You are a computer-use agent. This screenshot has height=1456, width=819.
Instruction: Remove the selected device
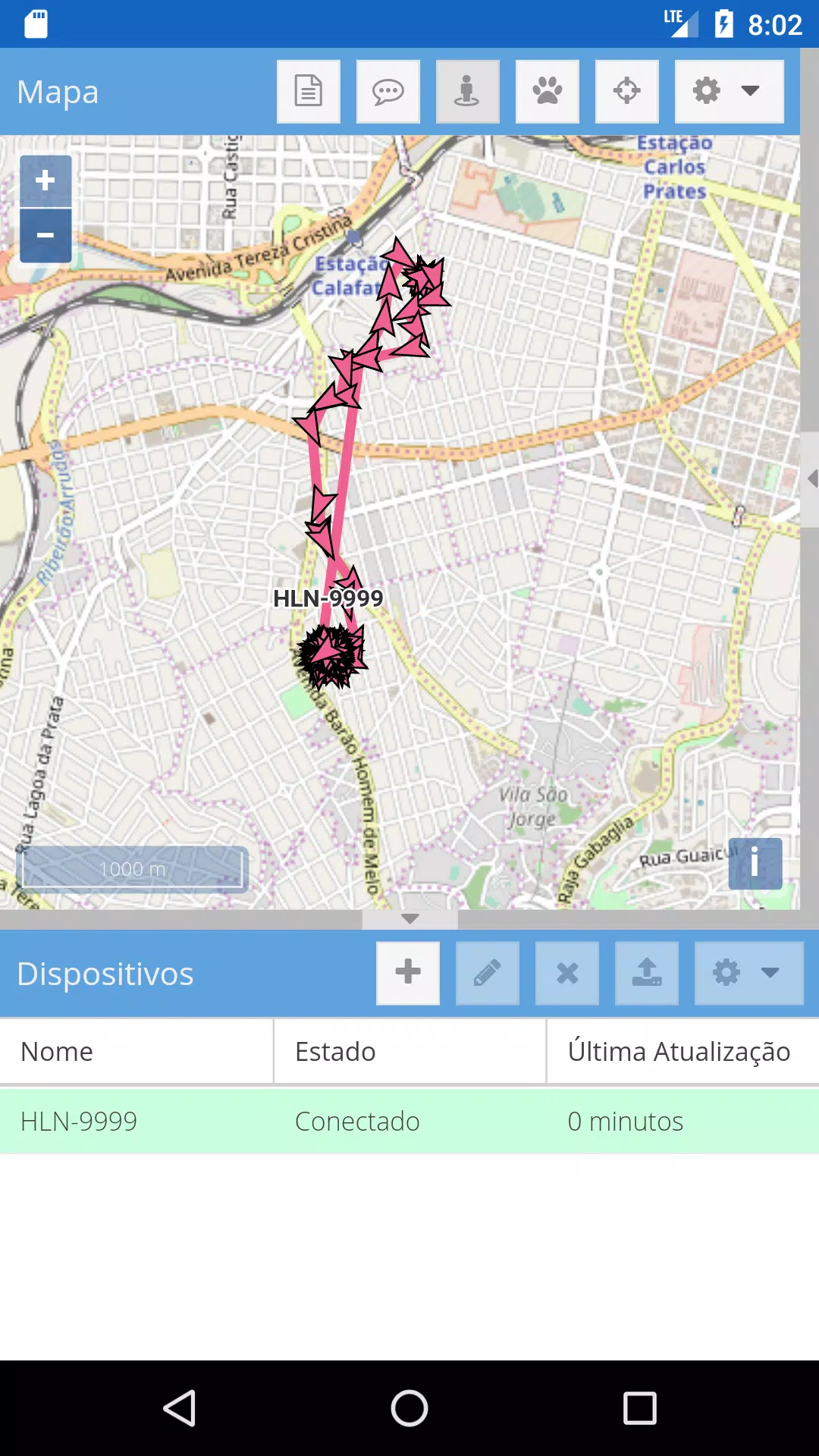click(567, 973)
